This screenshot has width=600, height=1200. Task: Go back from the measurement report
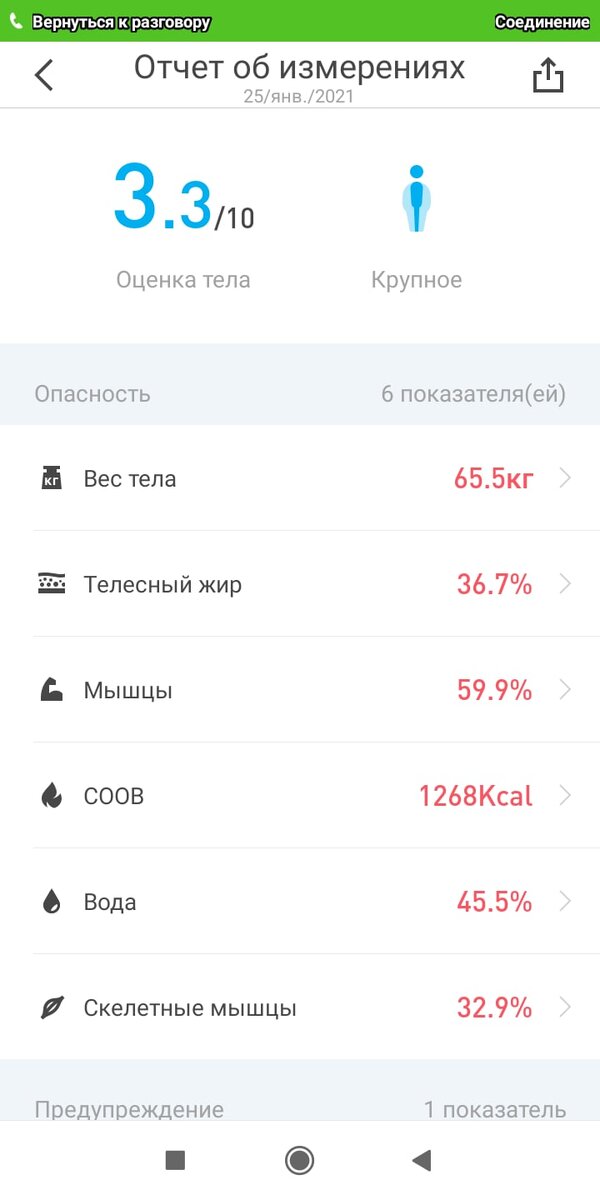click(44, 76)
